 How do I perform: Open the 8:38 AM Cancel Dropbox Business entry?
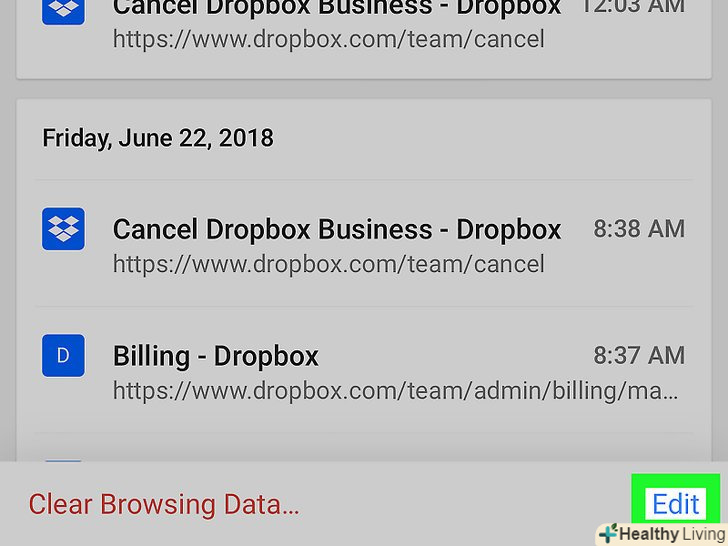pos(336,244)
